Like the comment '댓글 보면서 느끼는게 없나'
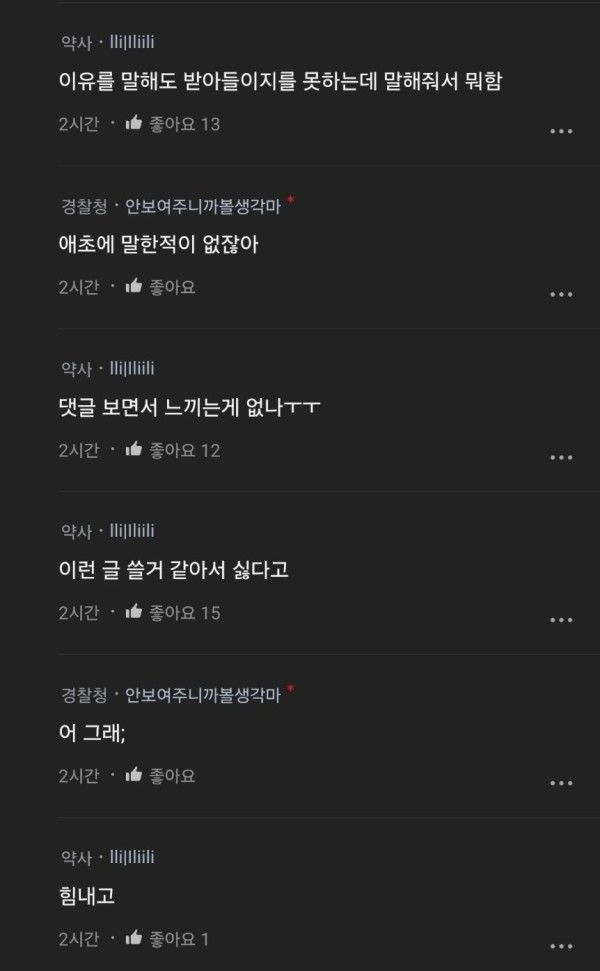600x971 pixels. [x=134, y=450]
